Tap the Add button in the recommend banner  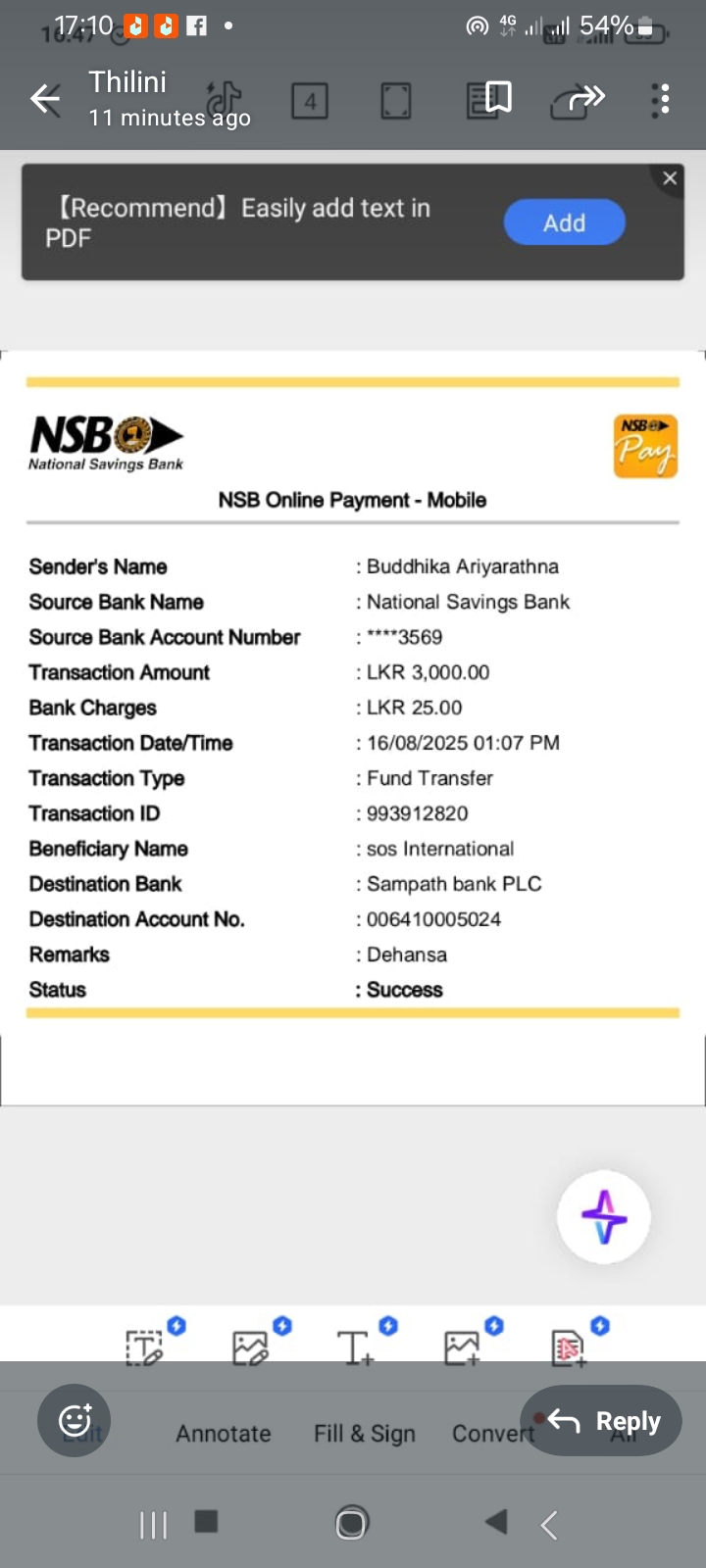pyautogui.click(x=564, y=222)
